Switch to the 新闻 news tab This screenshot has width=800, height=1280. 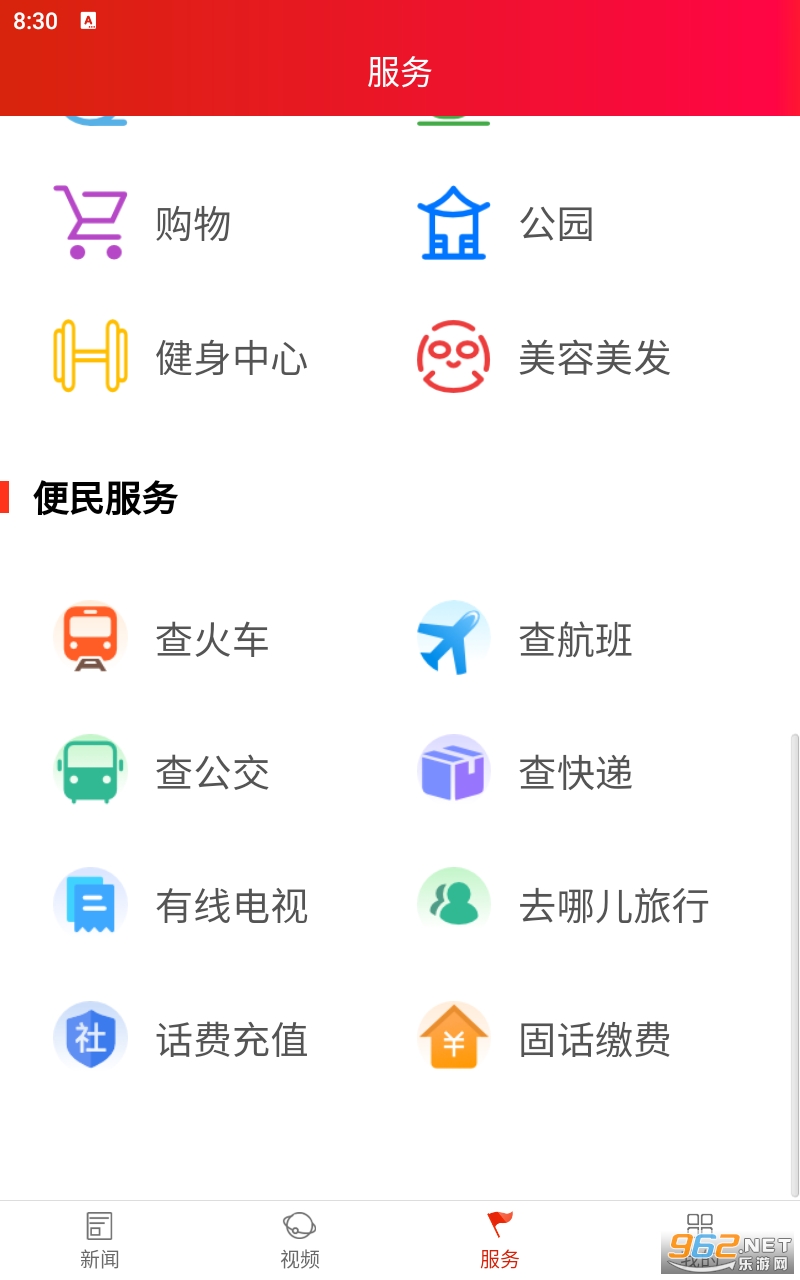point(99,1240)
